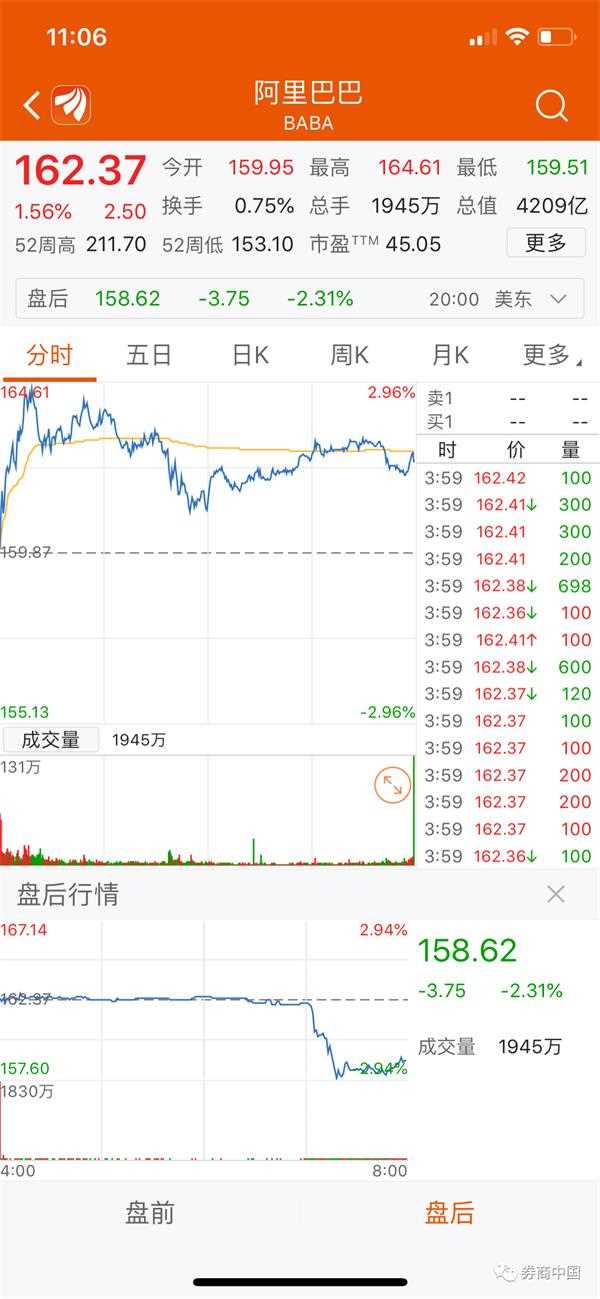Open the search magnifier icon

(552, 105)
